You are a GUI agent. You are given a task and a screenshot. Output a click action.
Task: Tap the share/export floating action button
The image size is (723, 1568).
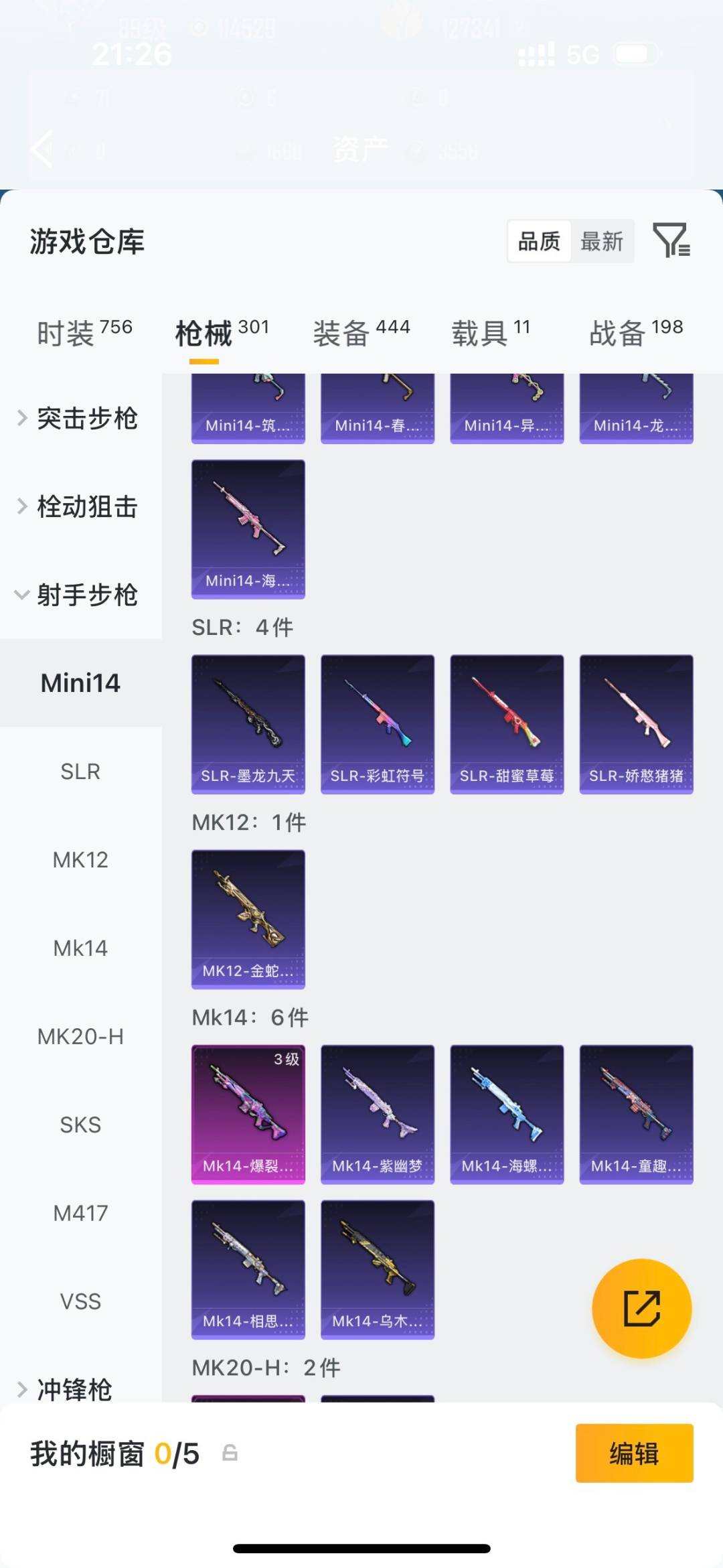point(641,1307)
